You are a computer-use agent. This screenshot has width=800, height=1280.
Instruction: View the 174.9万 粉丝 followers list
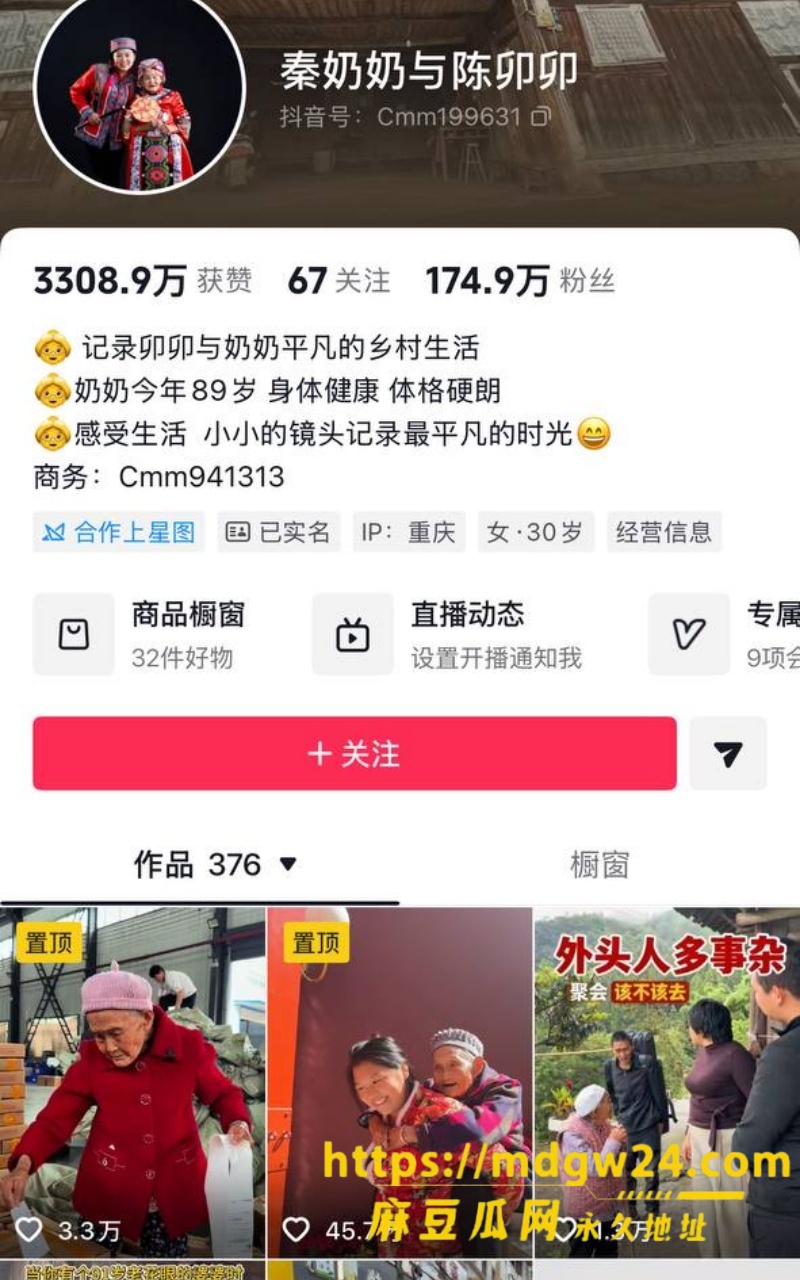pos(520,281)
